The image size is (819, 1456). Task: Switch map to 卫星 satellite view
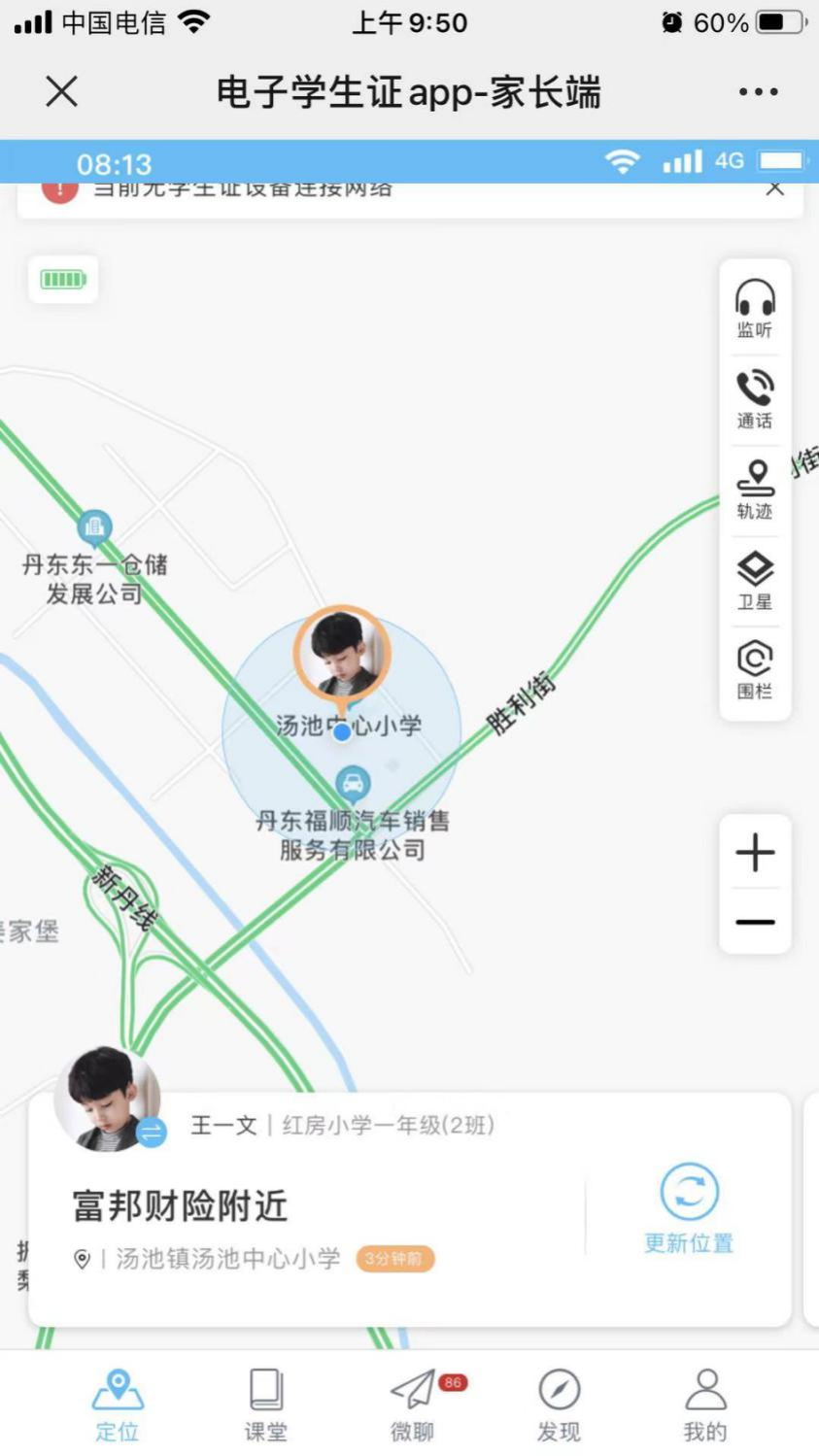coord(754,579)
